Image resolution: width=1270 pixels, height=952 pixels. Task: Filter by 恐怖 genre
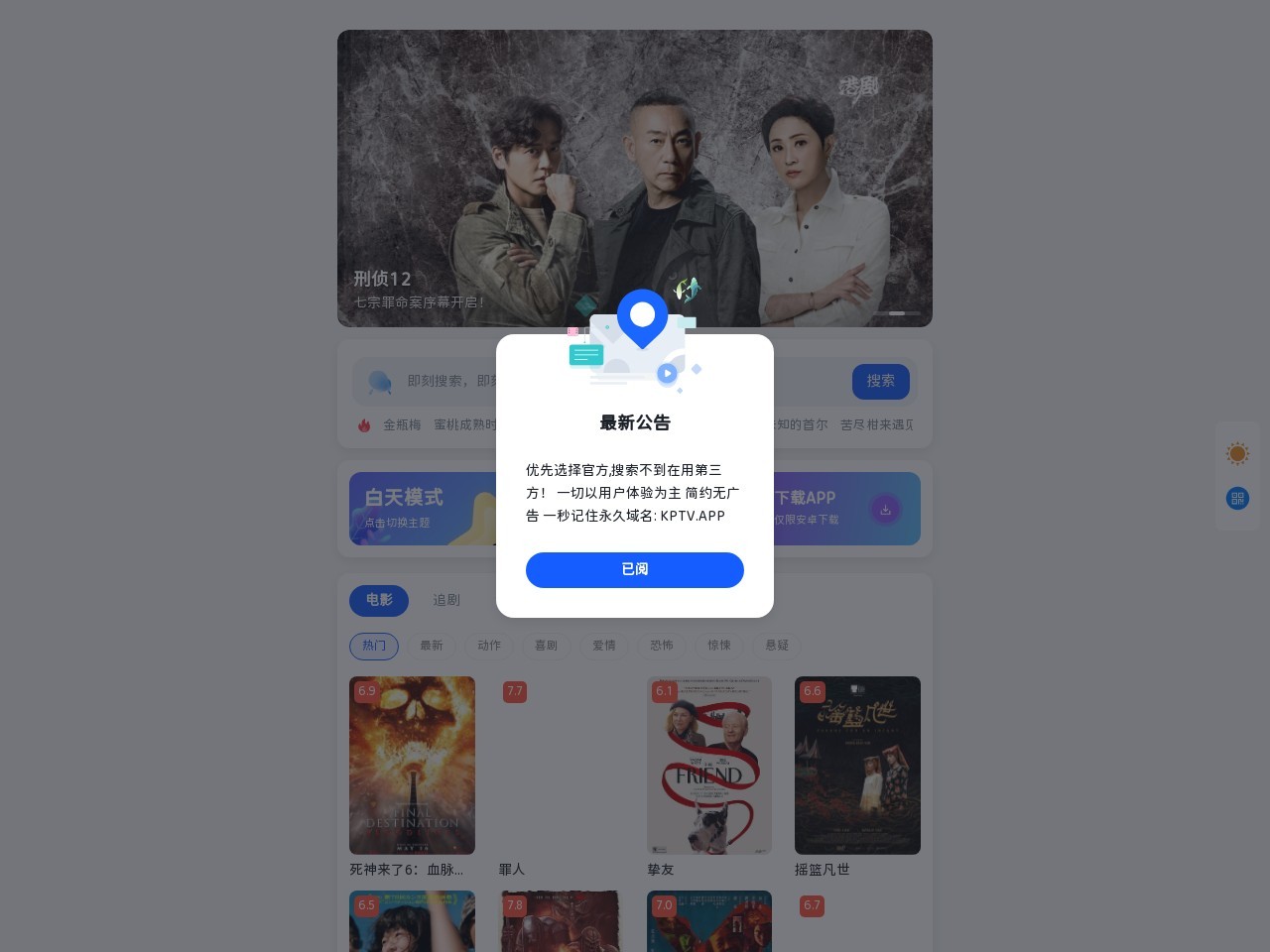coord(662,646)
